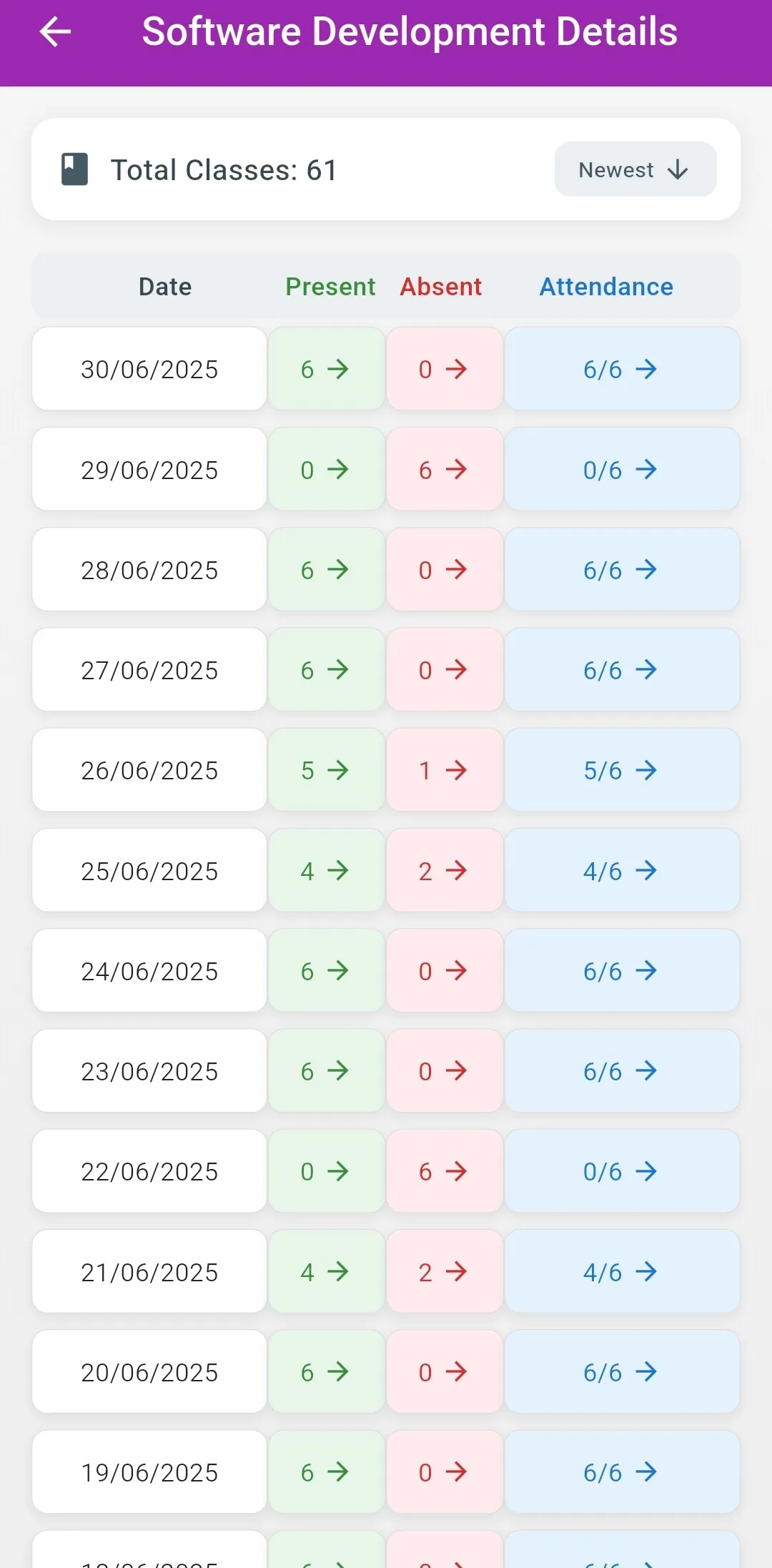Open attendance 6/6 for 24/06/2025
The height and width of the screenshot is (1568, 772).
click(x=622, y=970)
